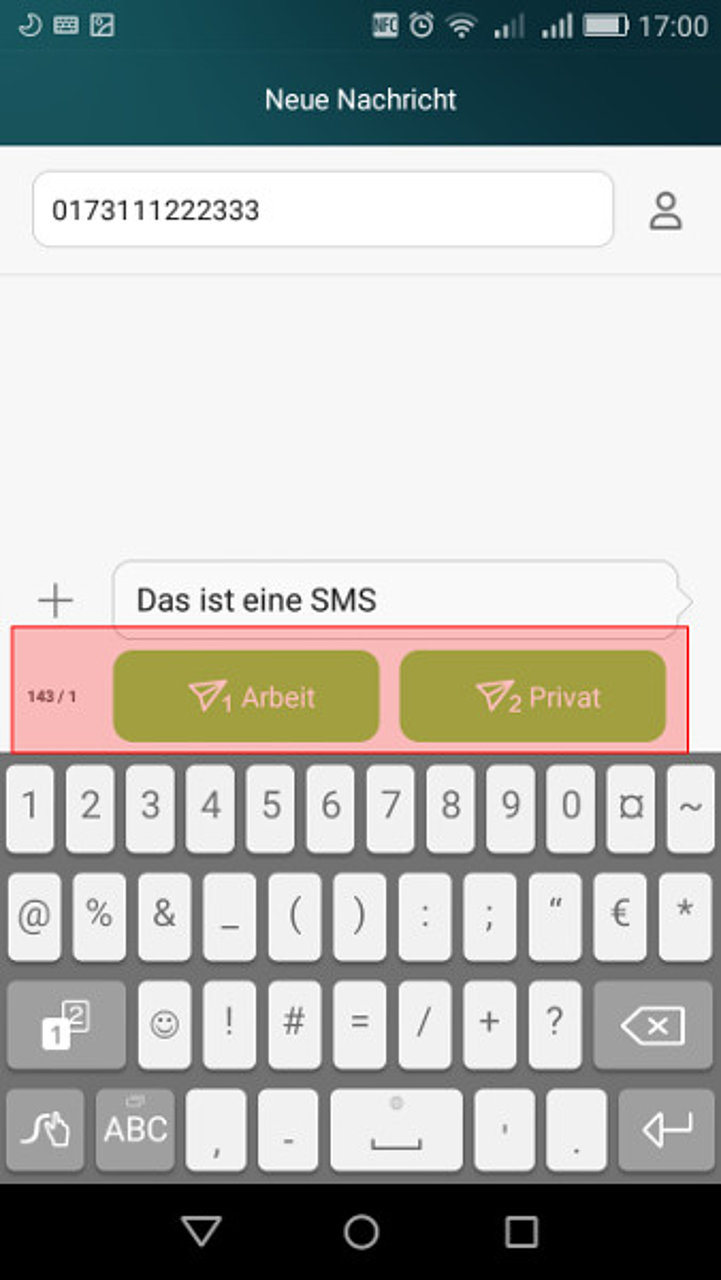Send the SMS via SIM 2 Privat

coord(532,697)
